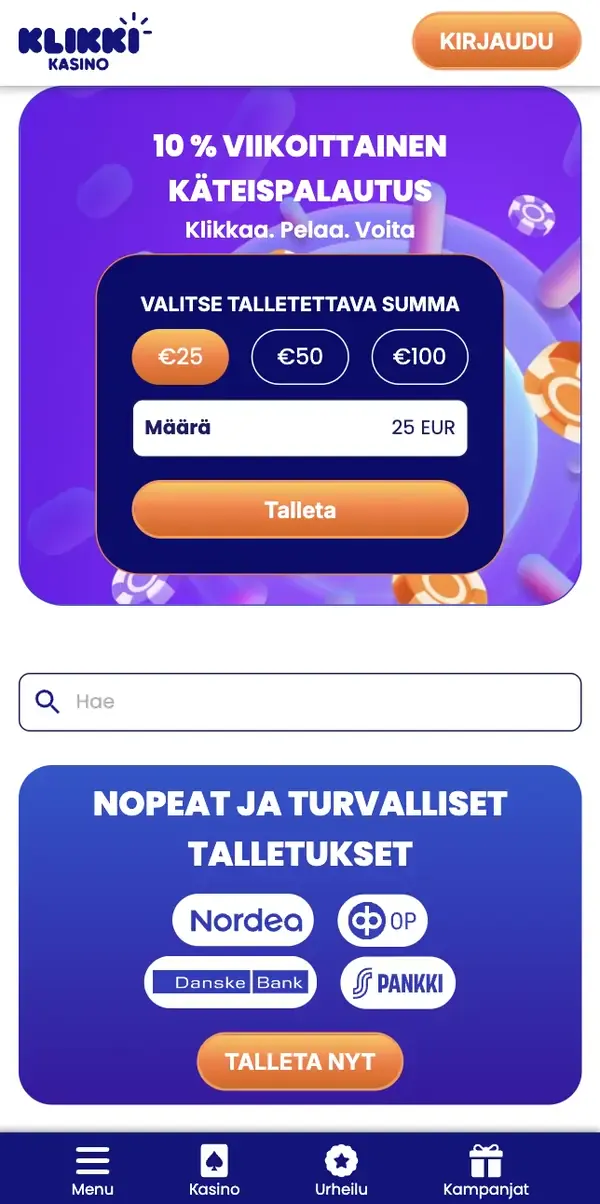Tap the Kirjaudu login button
Screen dimensions: 600x1204
(x=496, y=41)
